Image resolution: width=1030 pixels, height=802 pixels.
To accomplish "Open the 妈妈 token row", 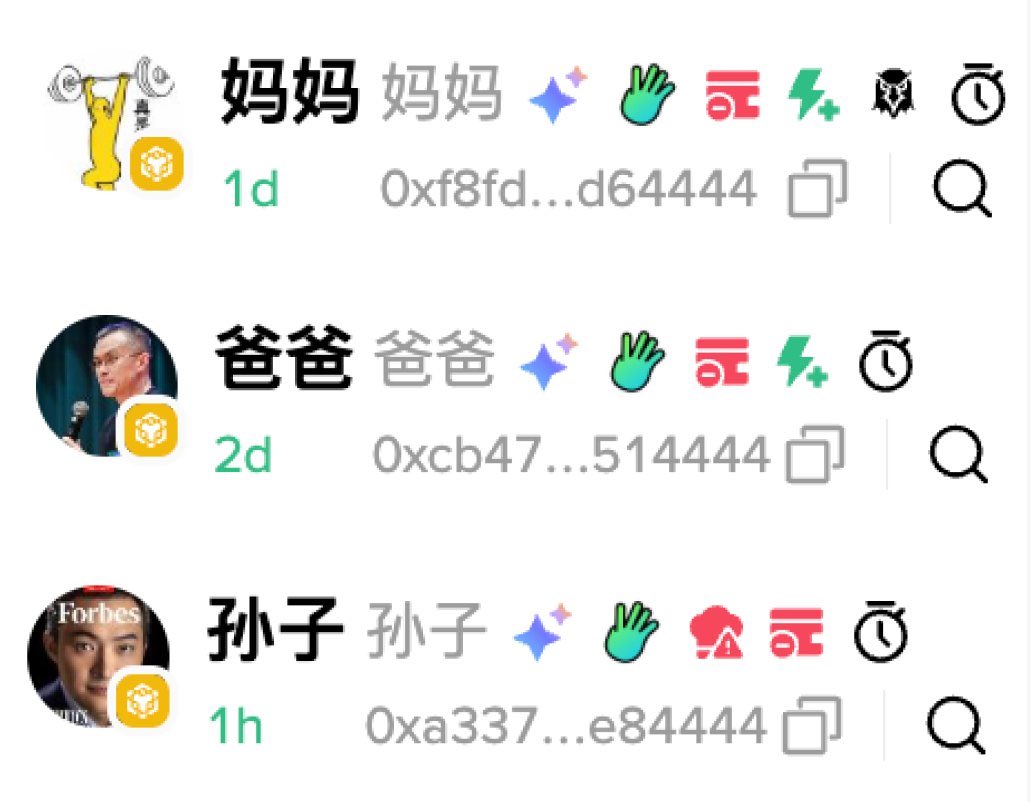I will (x=288, y=96).
